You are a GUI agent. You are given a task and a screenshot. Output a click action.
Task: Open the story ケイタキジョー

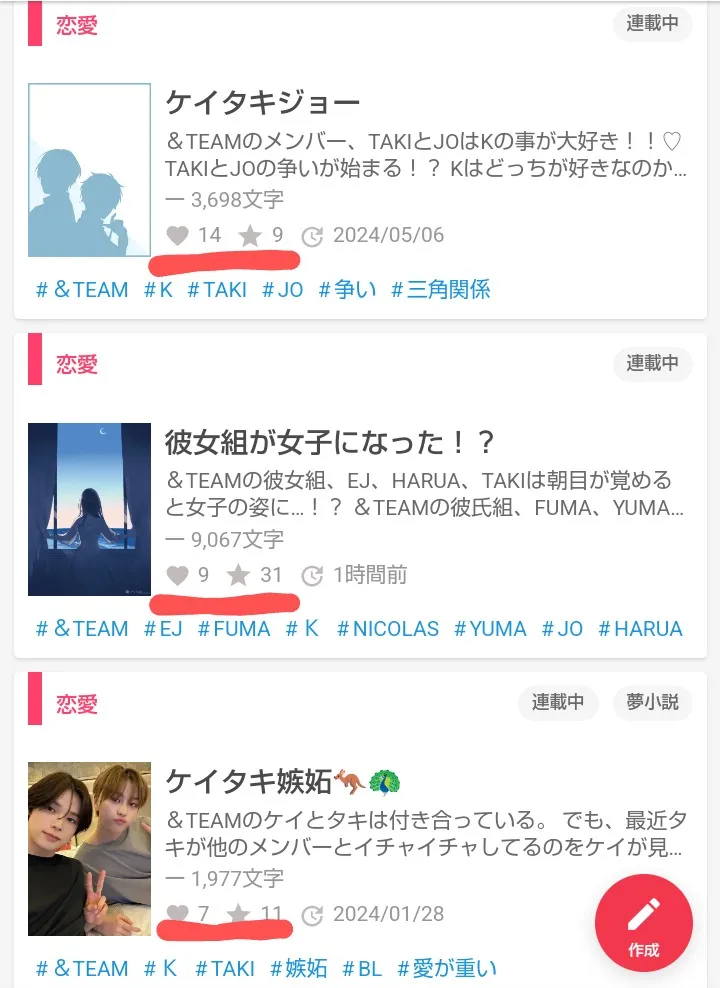tap(262, 102)
